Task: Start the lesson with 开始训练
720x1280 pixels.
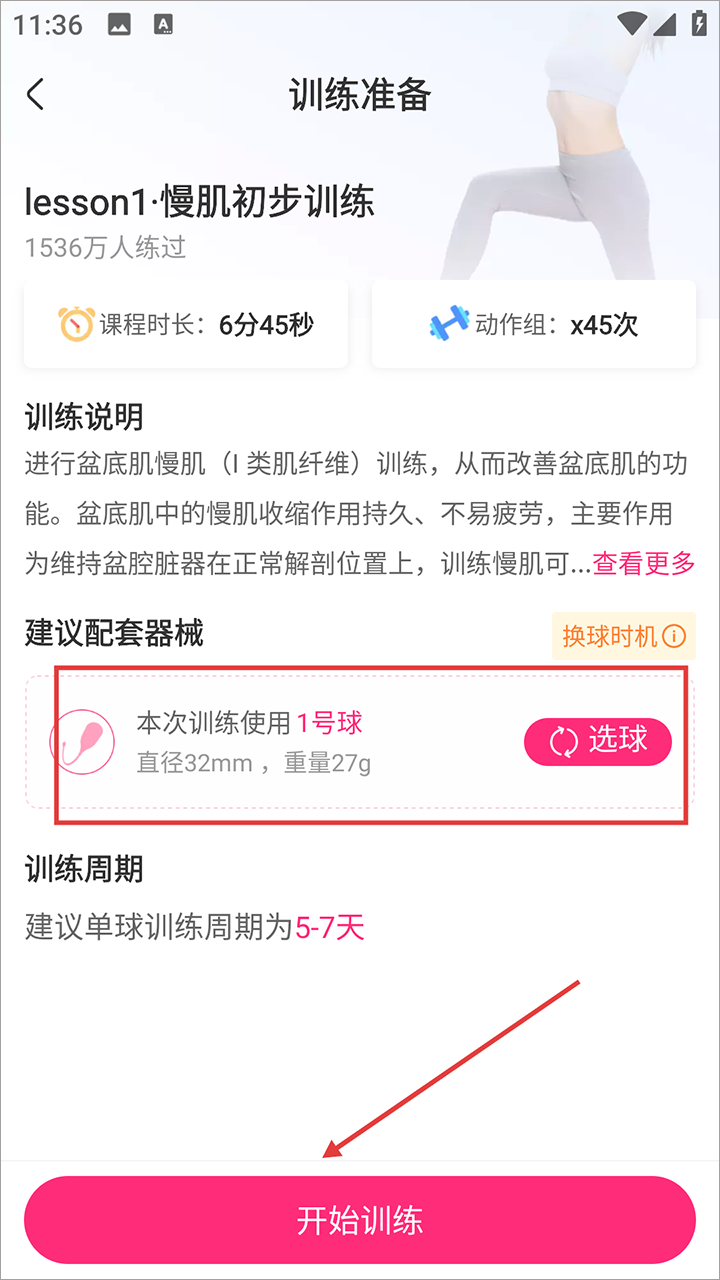Action: tap(360, 1220)
